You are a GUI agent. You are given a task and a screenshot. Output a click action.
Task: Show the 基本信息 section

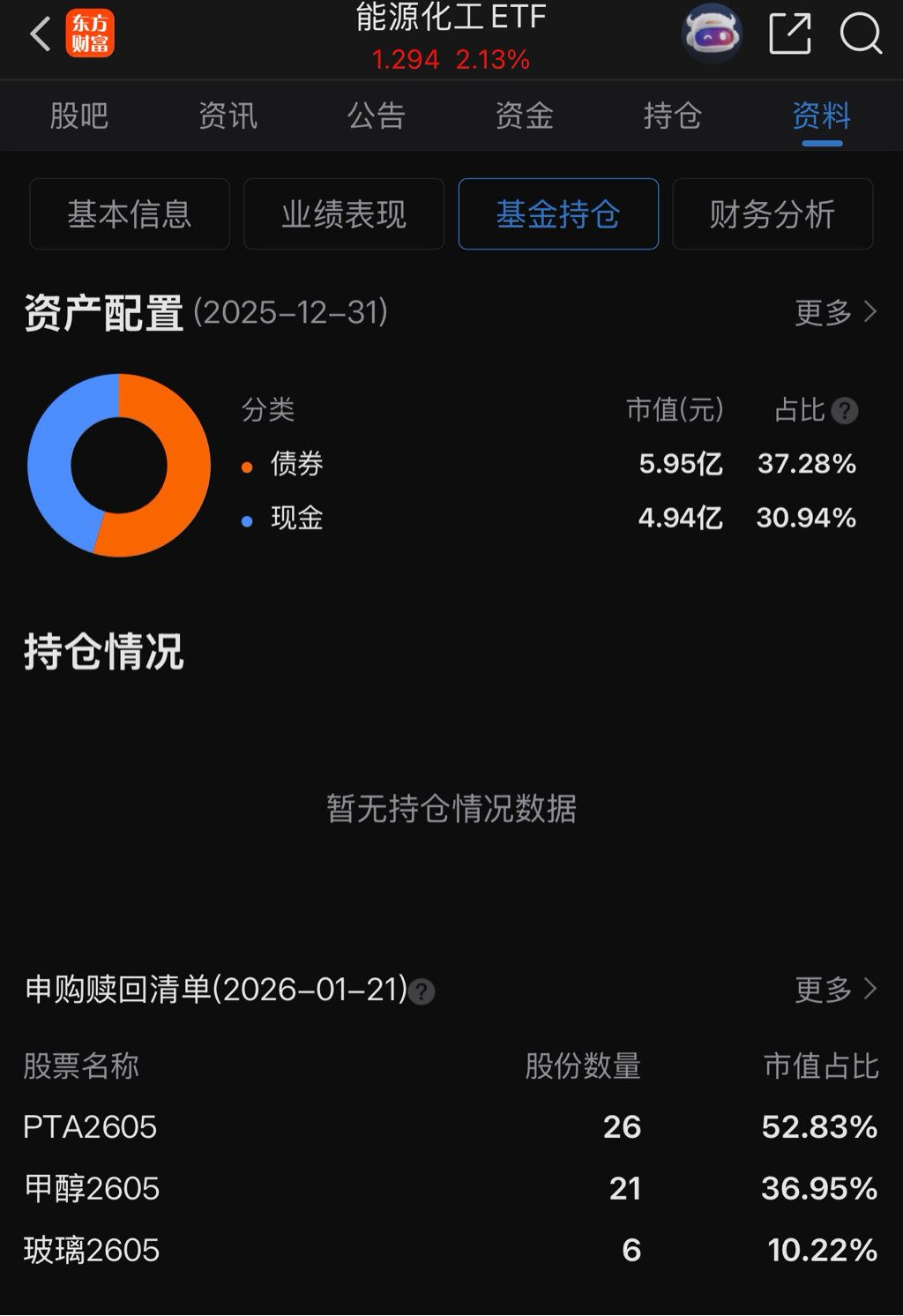(x=130, y=214)
